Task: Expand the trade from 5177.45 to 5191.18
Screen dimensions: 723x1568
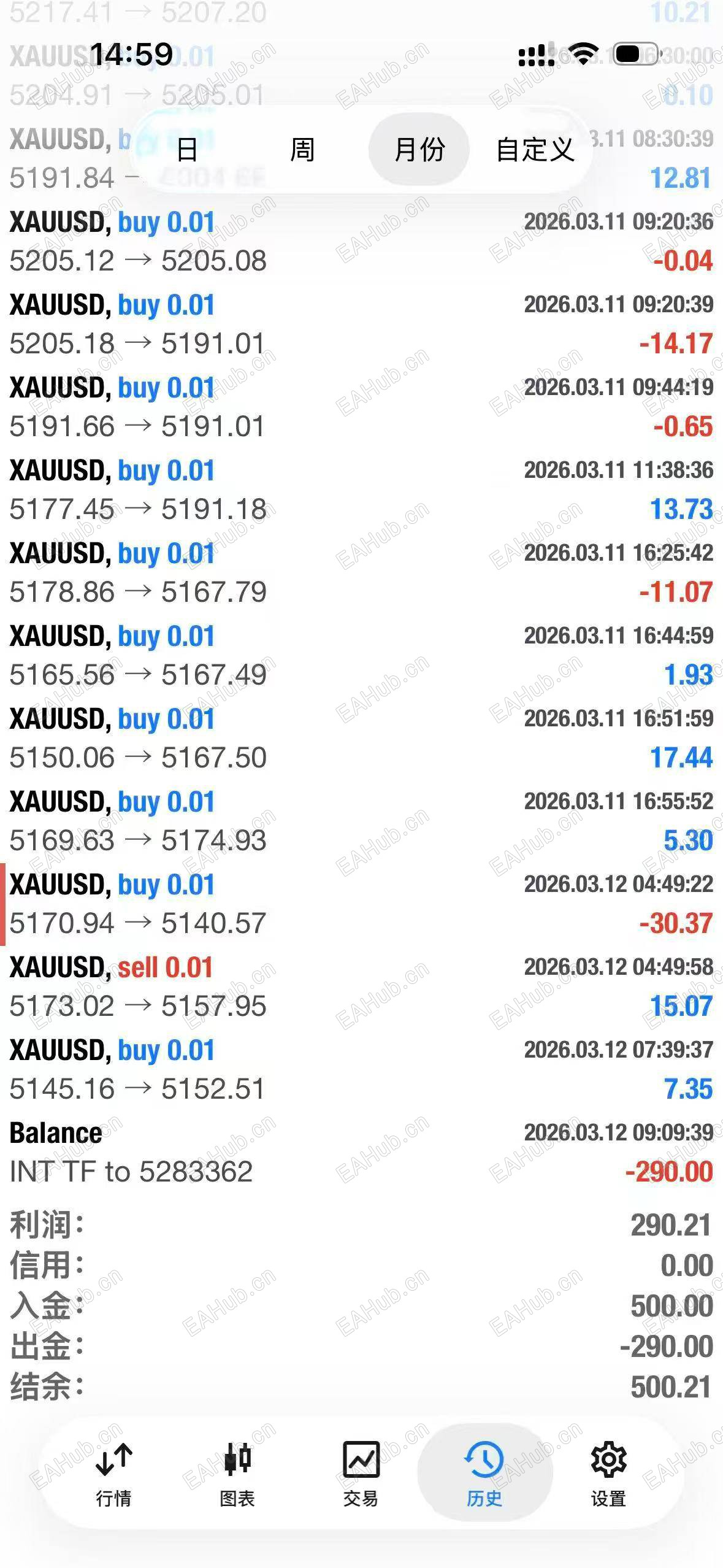Action: (361, 490)
